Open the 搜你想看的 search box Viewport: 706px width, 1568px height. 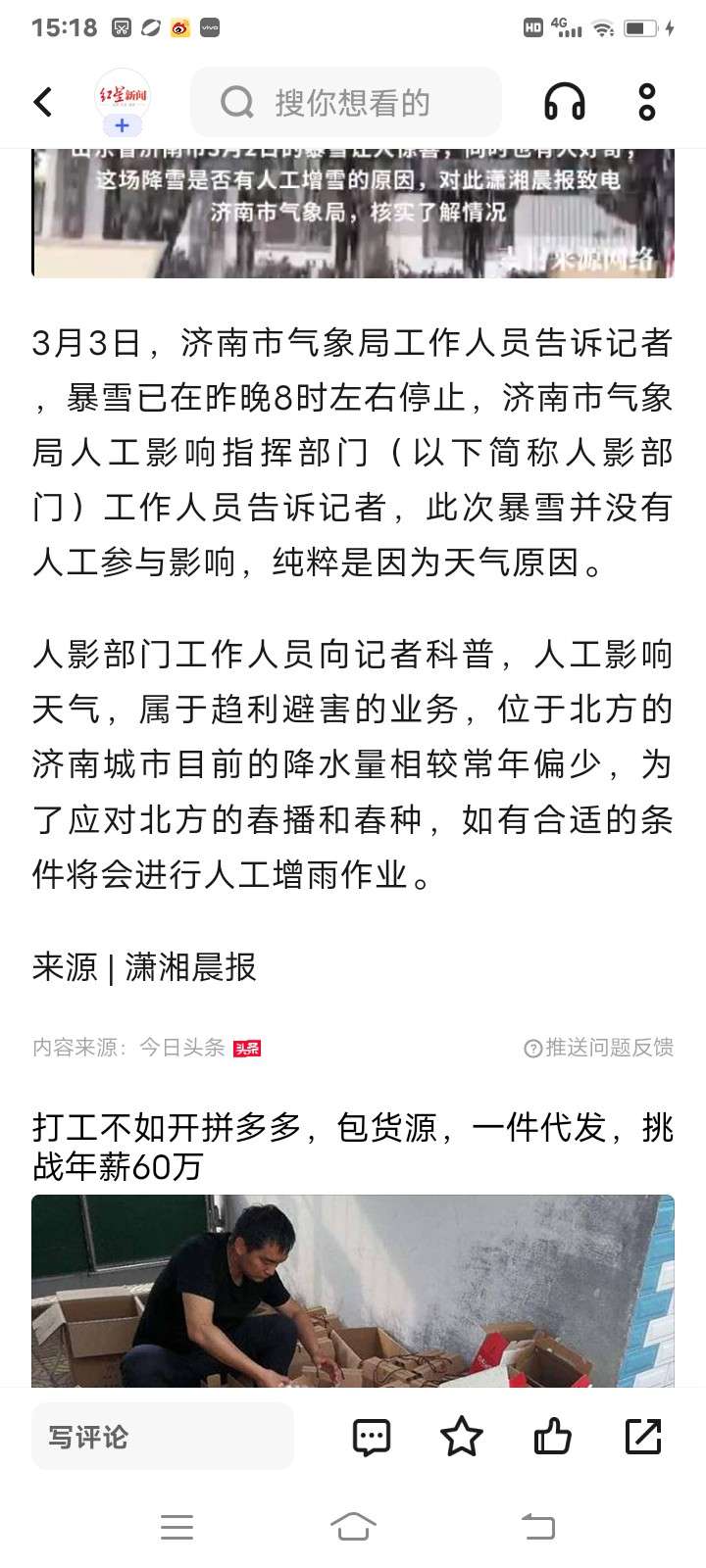pos(346,102)
